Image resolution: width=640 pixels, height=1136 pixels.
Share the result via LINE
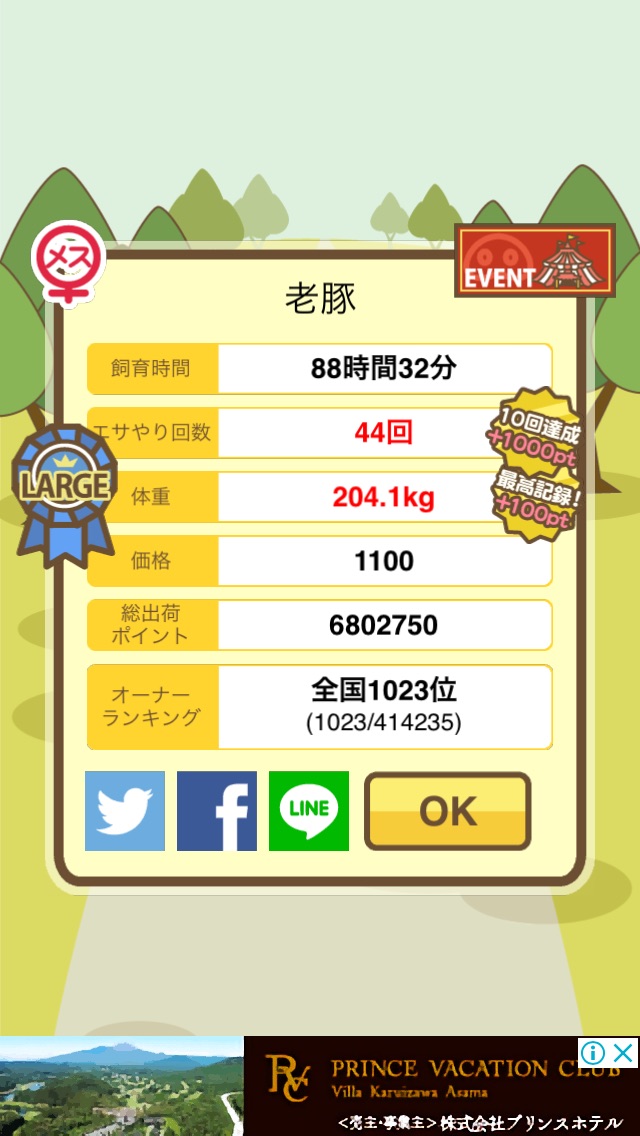[x=309, y=811]
